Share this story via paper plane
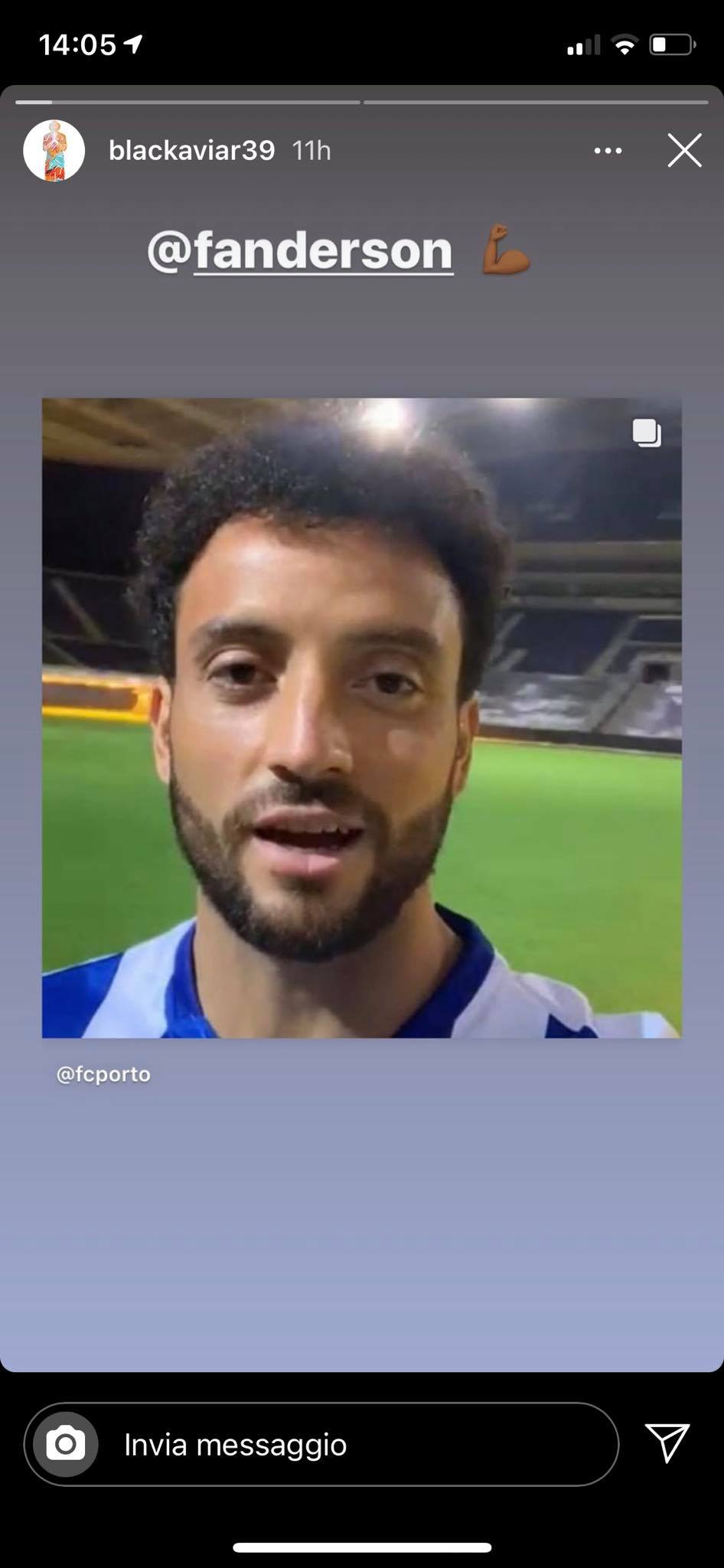Image resolution: width=724 pixels, height=1568 pixels. tap(667, 1442)
